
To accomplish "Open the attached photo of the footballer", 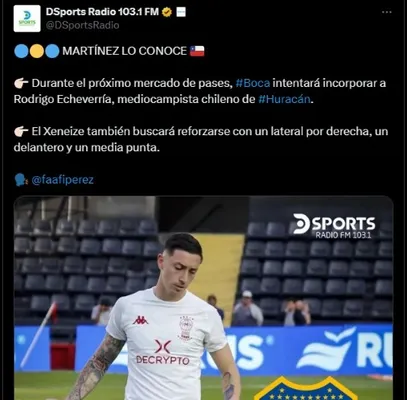I will pos(203,298).
